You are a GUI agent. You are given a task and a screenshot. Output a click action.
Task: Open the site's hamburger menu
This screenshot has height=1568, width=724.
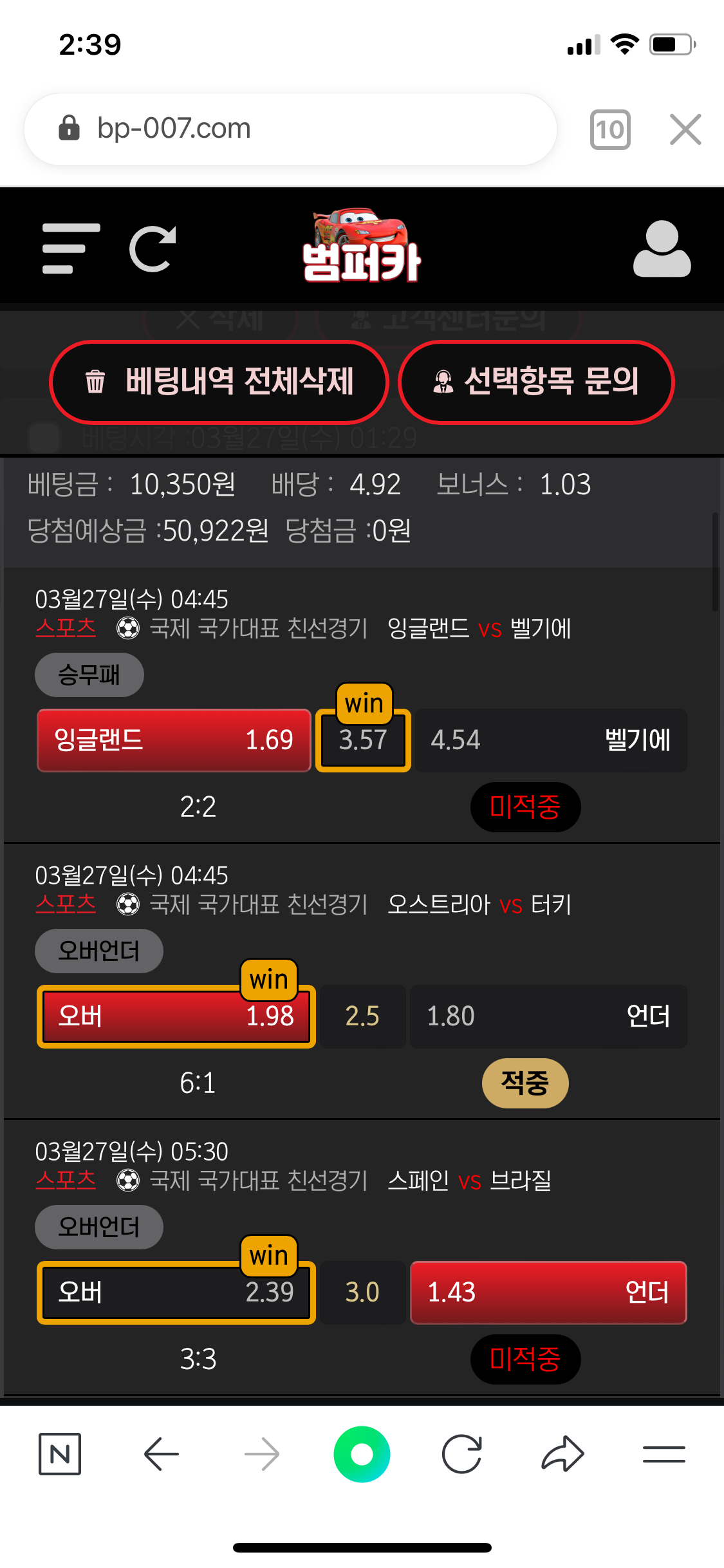click(71, 248)
